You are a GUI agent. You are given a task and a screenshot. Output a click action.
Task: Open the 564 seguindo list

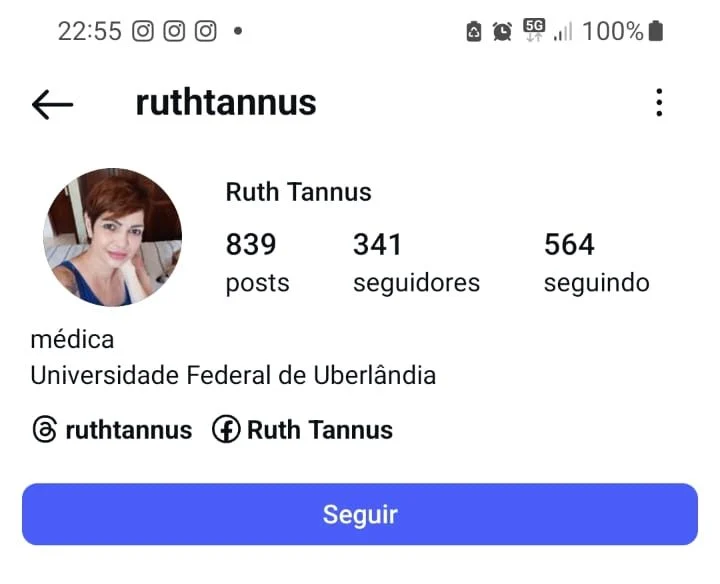pos(596,263)
